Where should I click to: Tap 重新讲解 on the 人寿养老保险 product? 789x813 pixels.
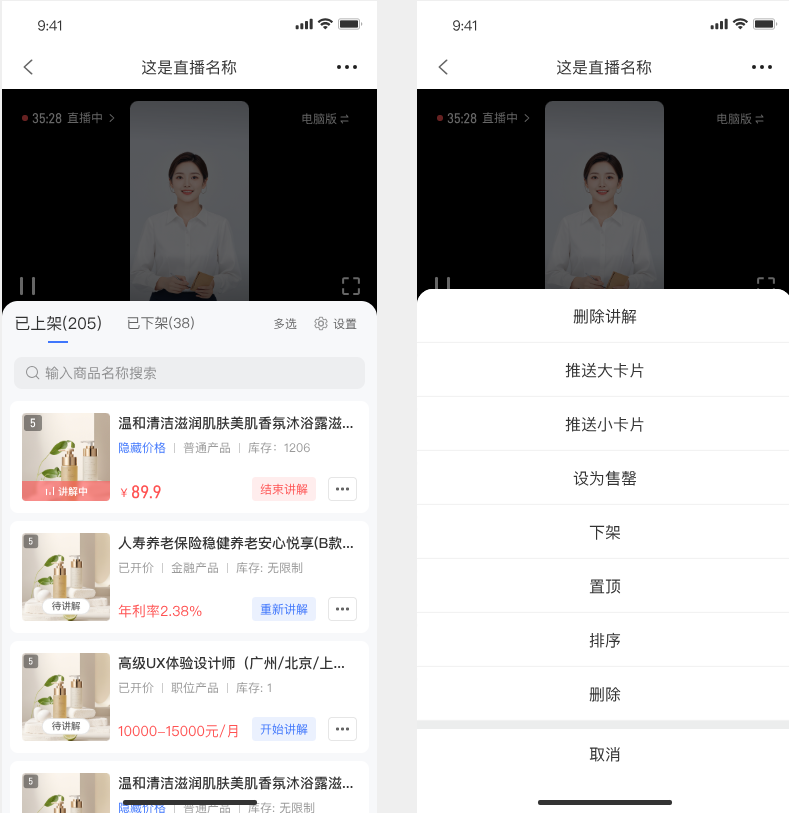[x=284, y=609]
